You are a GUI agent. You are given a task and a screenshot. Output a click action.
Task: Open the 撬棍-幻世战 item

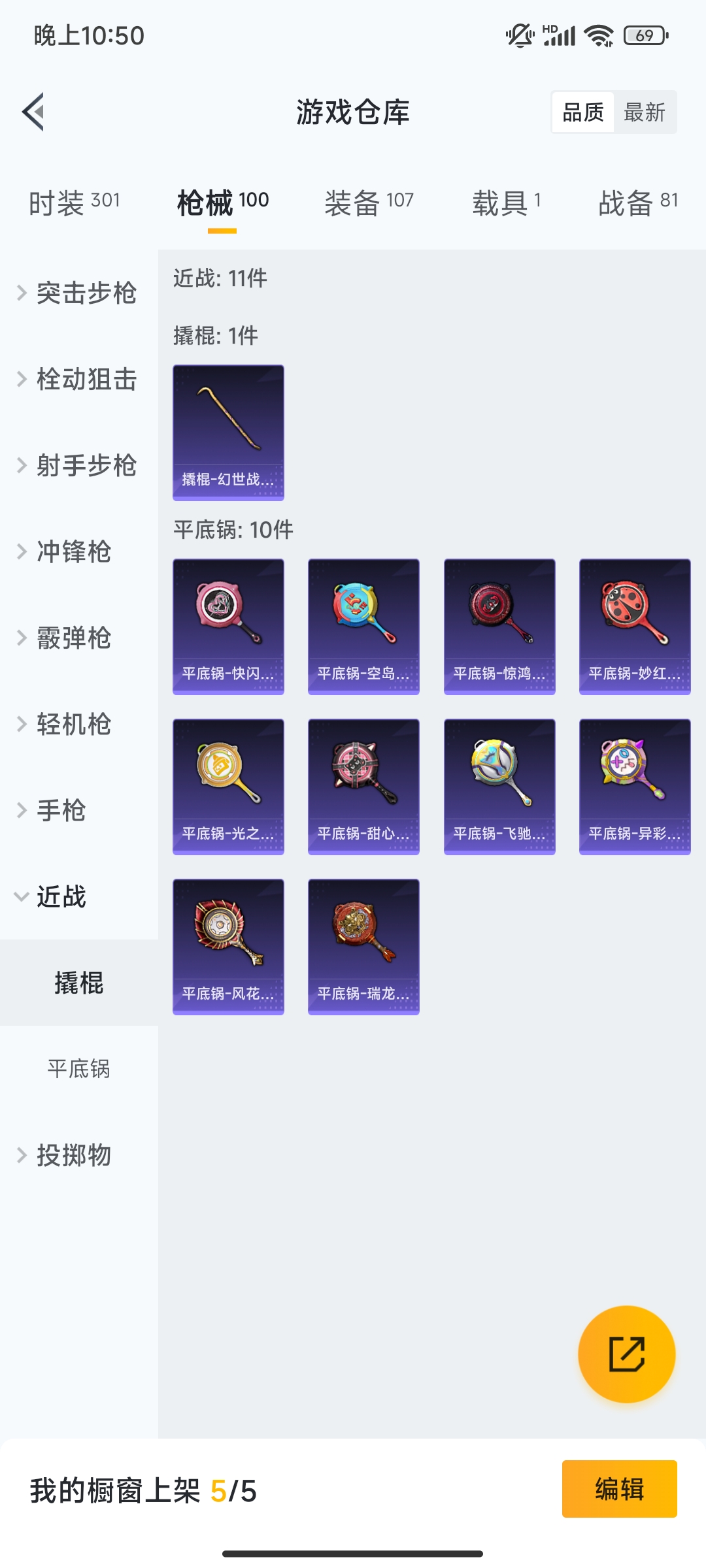(228, 433)
